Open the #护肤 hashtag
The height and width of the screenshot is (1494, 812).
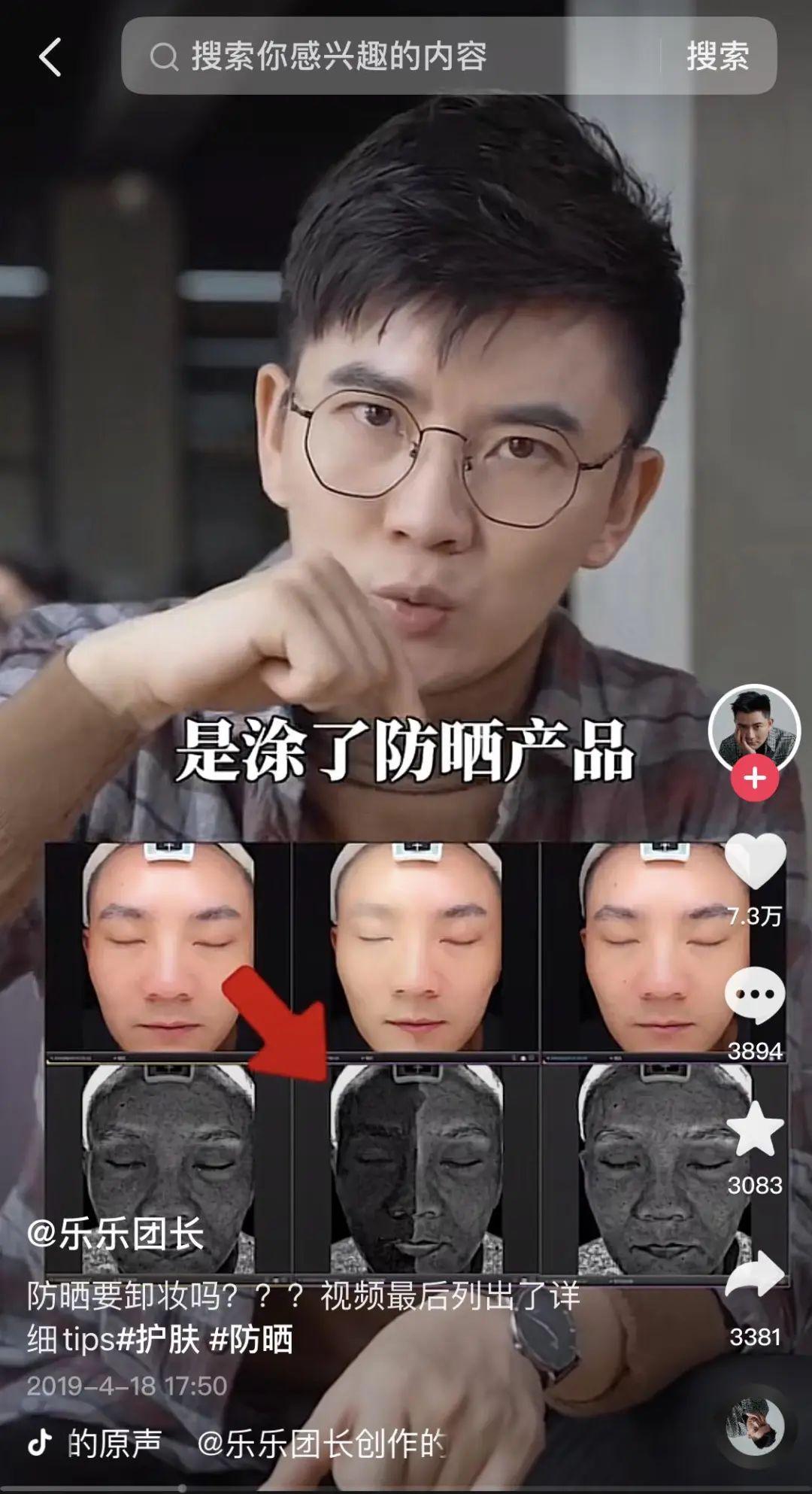pos(159,1340)
